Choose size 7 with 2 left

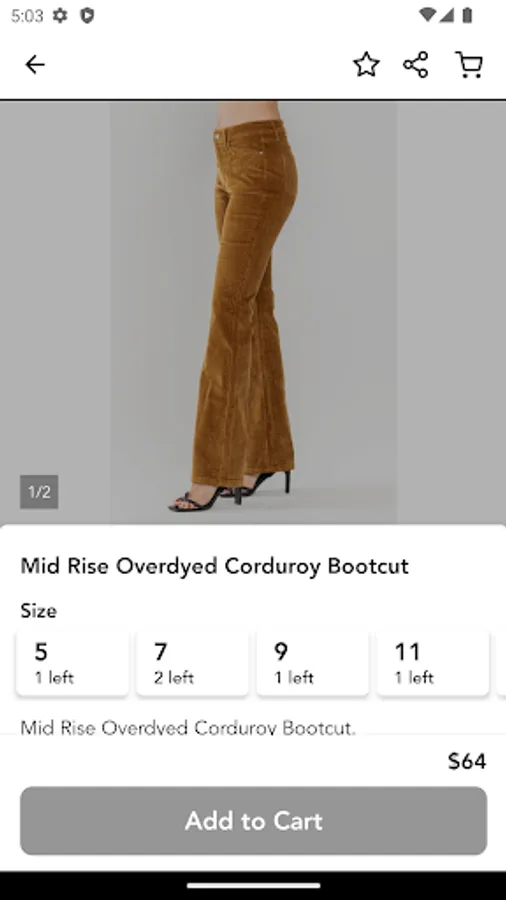pyautogui.click(x=192, y=663)
